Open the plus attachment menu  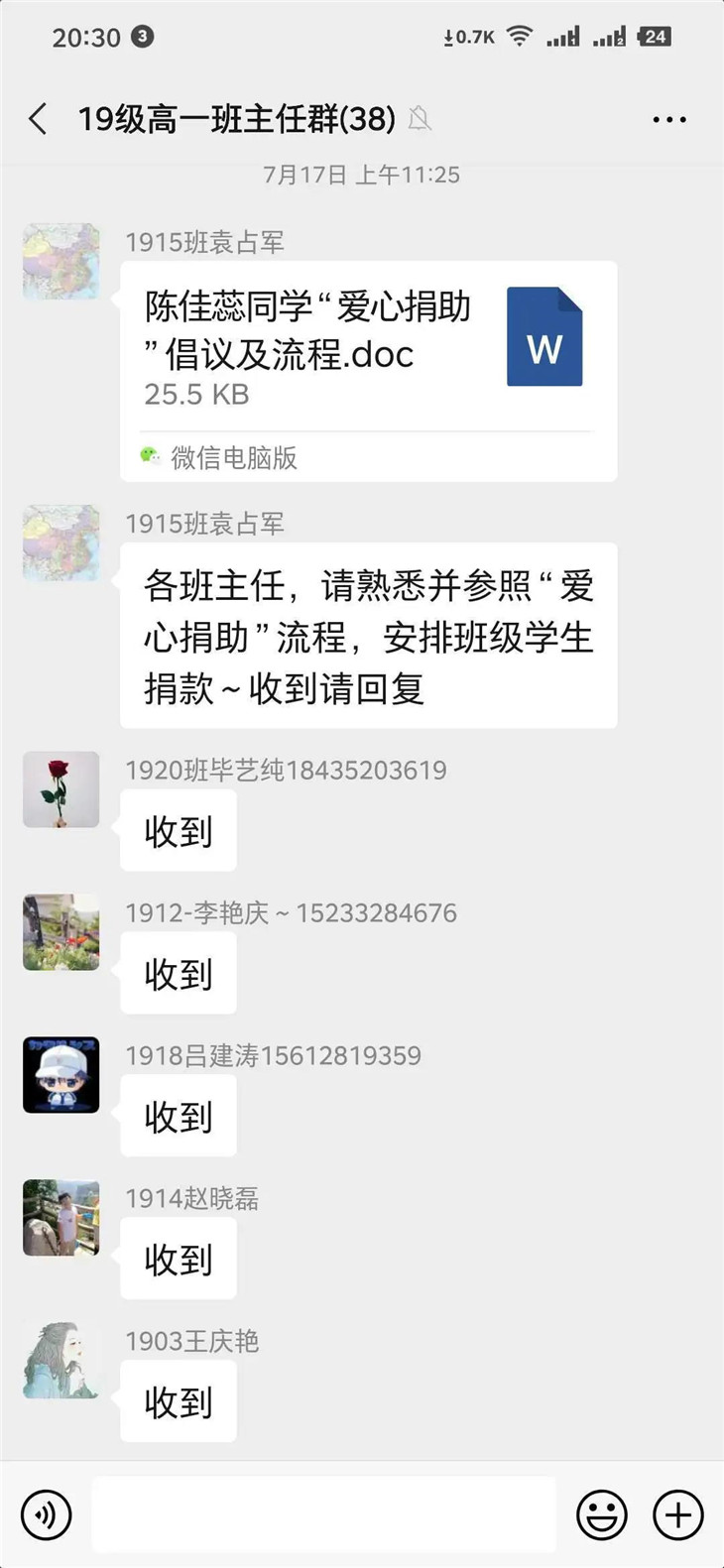tap(677, 1514)
